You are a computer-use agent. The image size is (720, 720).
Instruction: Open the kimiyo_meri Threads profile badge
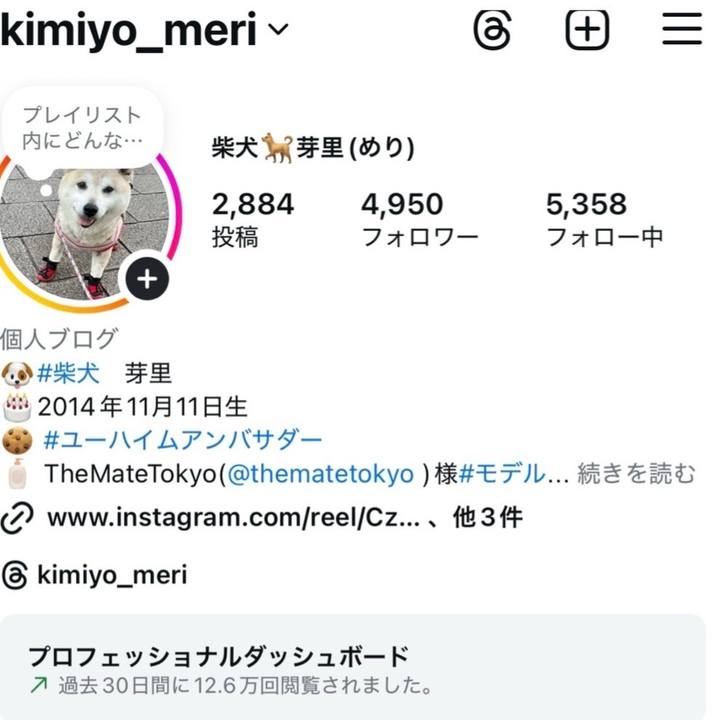96,575
